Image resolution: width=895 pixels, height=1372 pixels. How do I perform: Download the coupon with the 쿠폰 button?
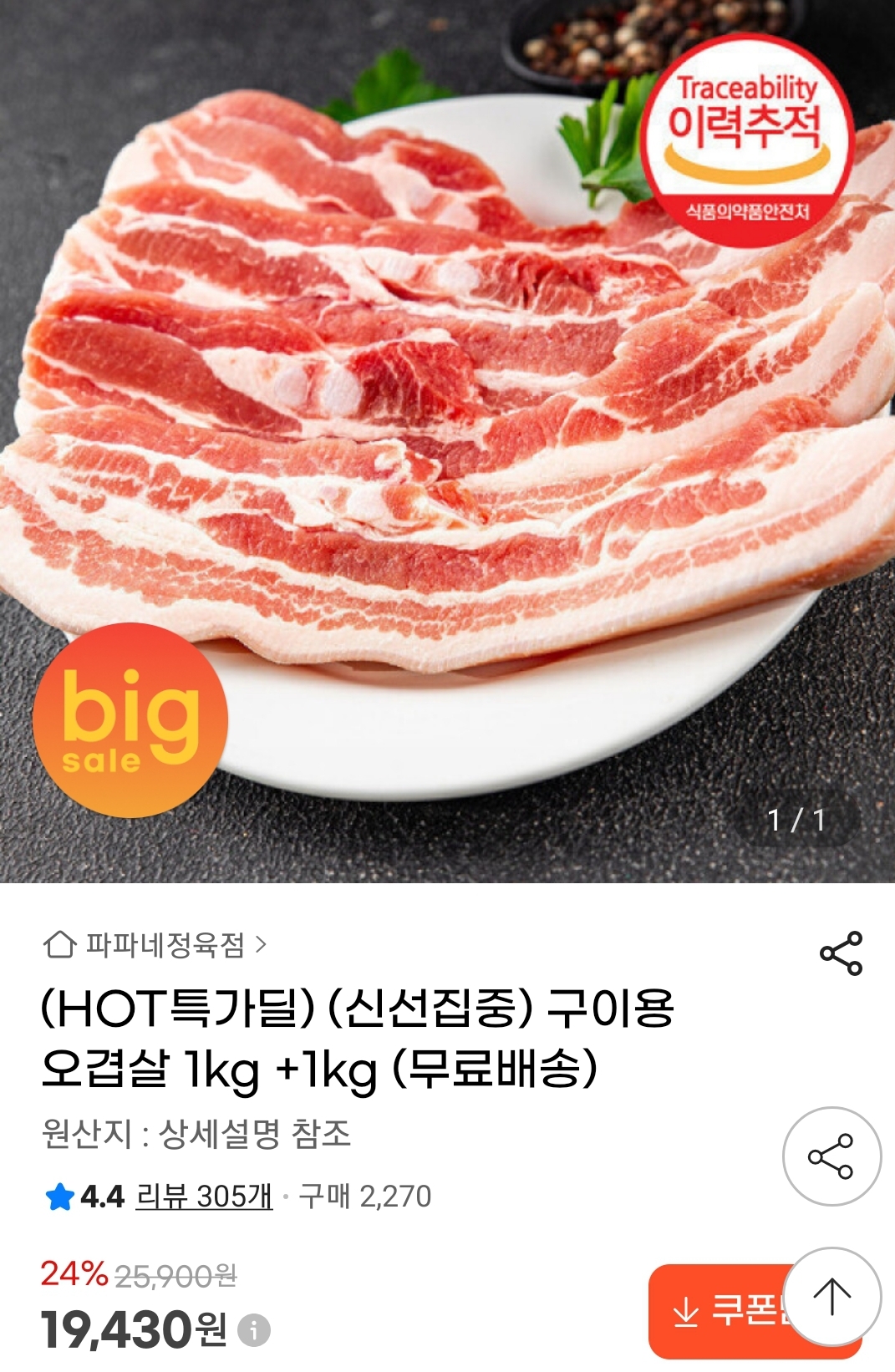(x=719, y=1312)
